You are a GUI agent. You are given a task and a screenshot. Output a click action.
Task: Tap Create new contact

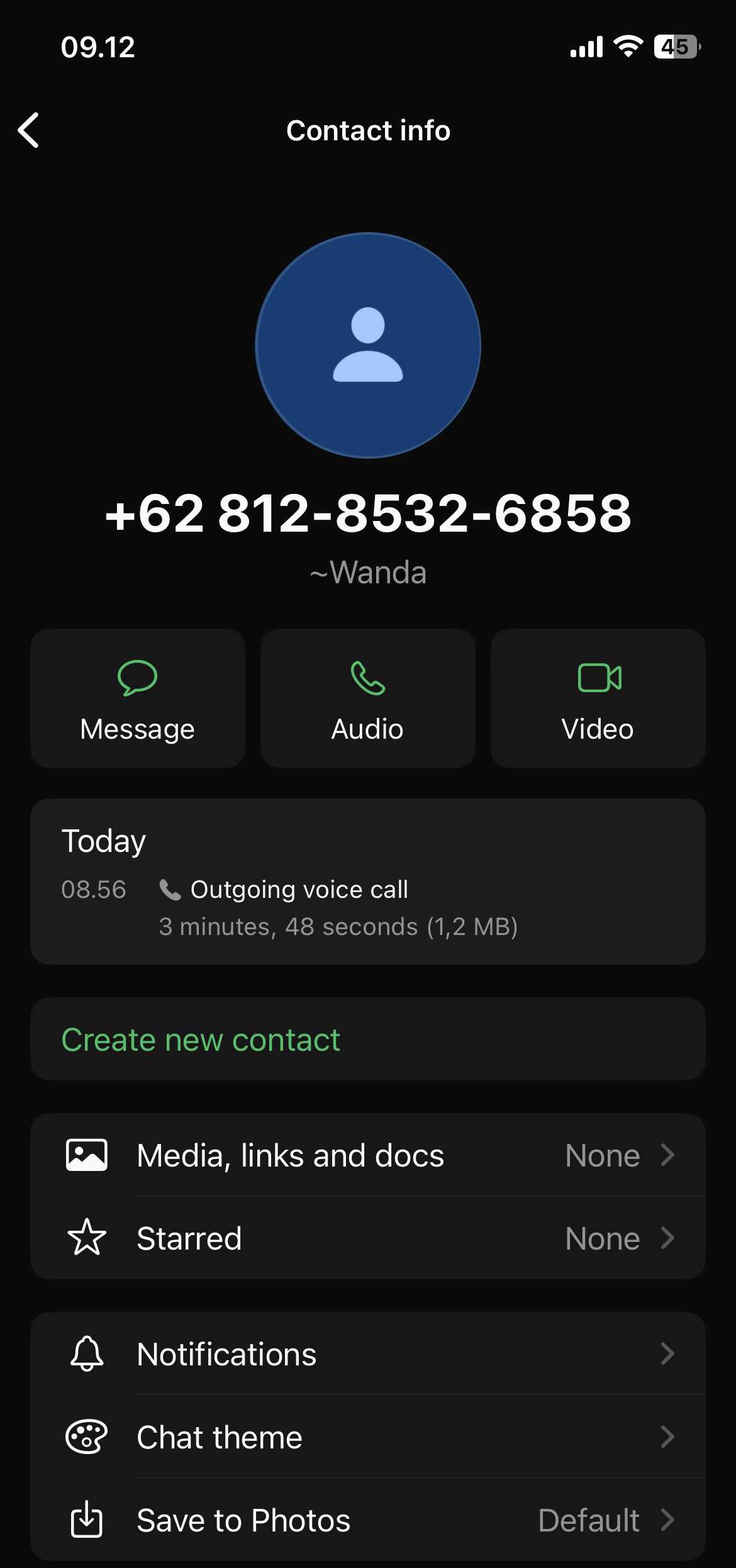[201, 1039]
